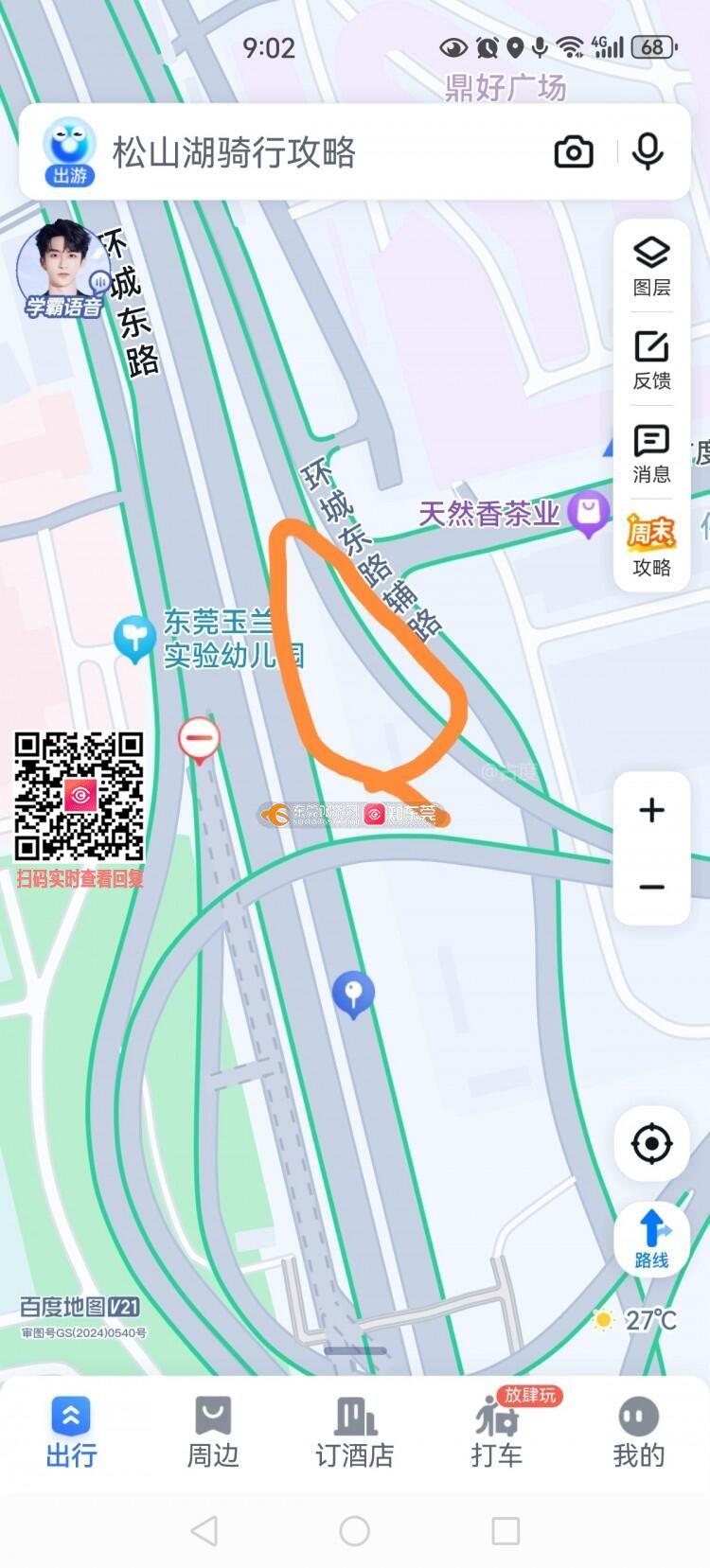
Task: Open 路线 route planning
Action: pyautogui.click(x=651, y=1238)
